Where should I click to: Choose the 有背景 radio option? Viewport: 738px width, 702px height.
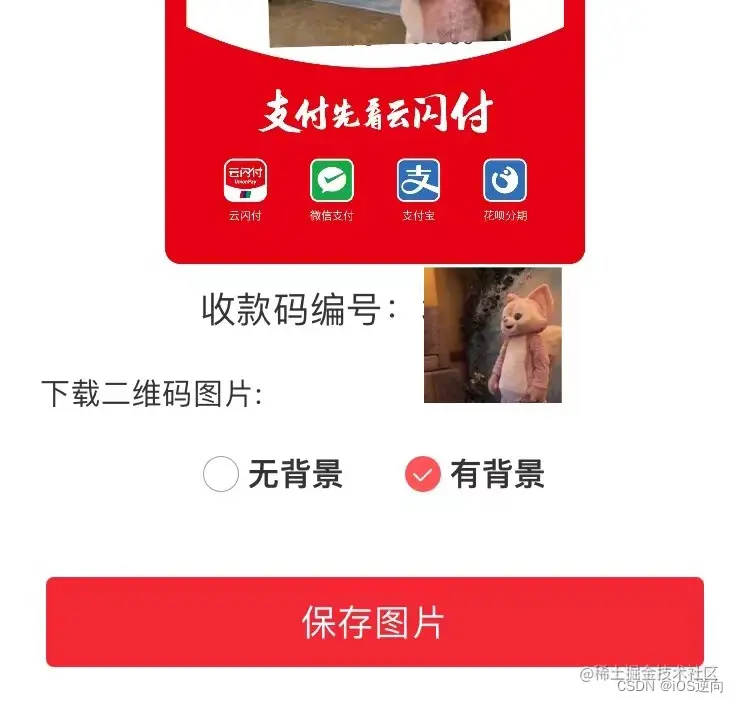423,474
